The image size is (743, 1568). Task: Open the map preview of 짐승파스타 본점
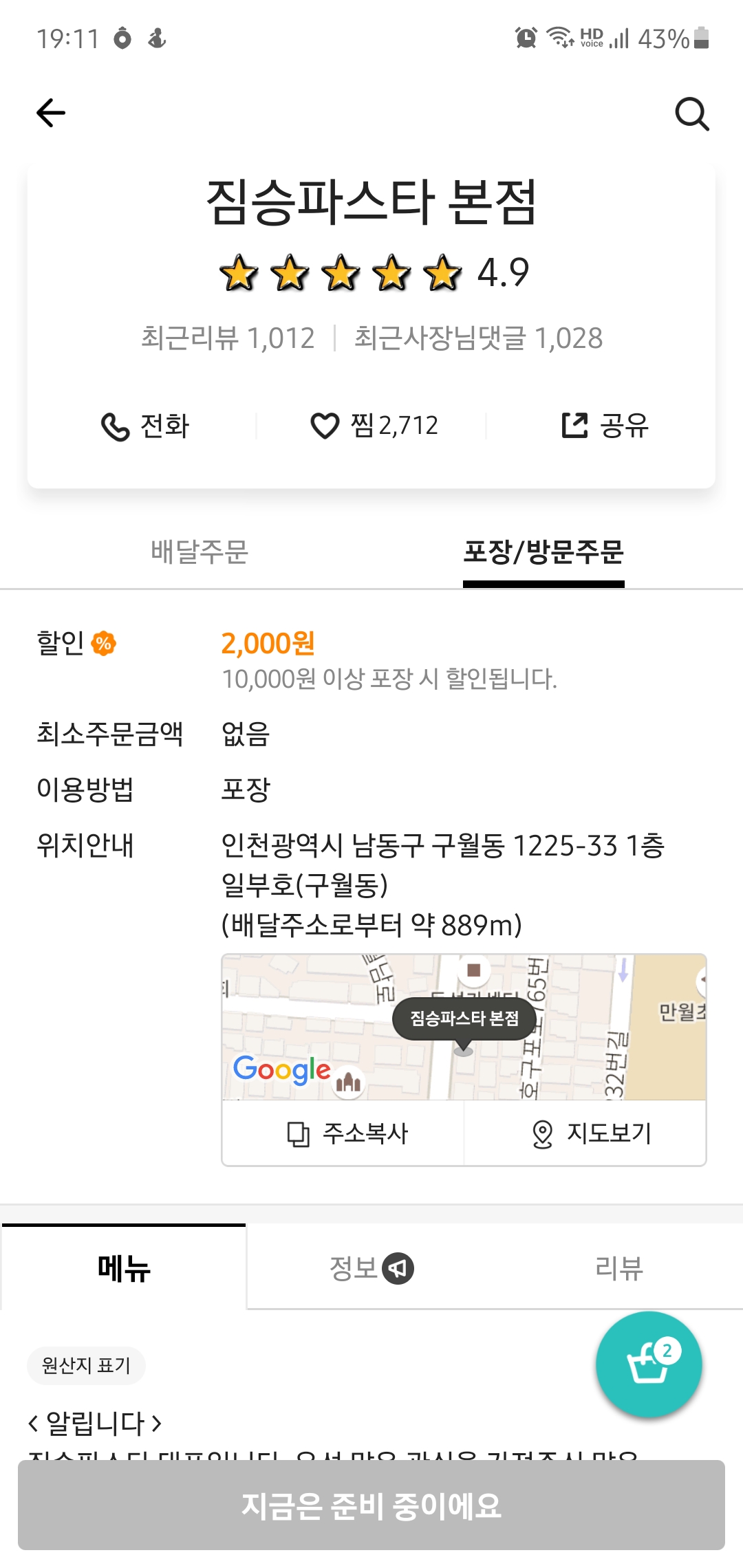(x=464, y=1027)
